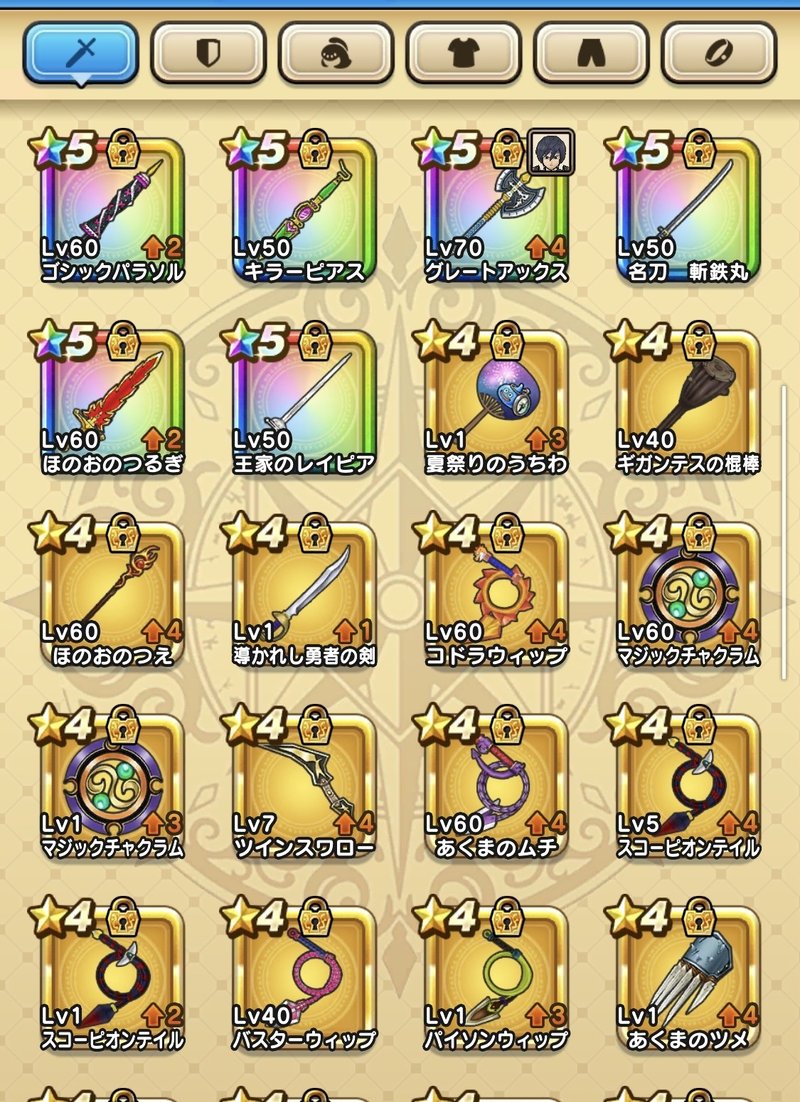
Task: Open the グレートアックス axe card
Action: 496,210
